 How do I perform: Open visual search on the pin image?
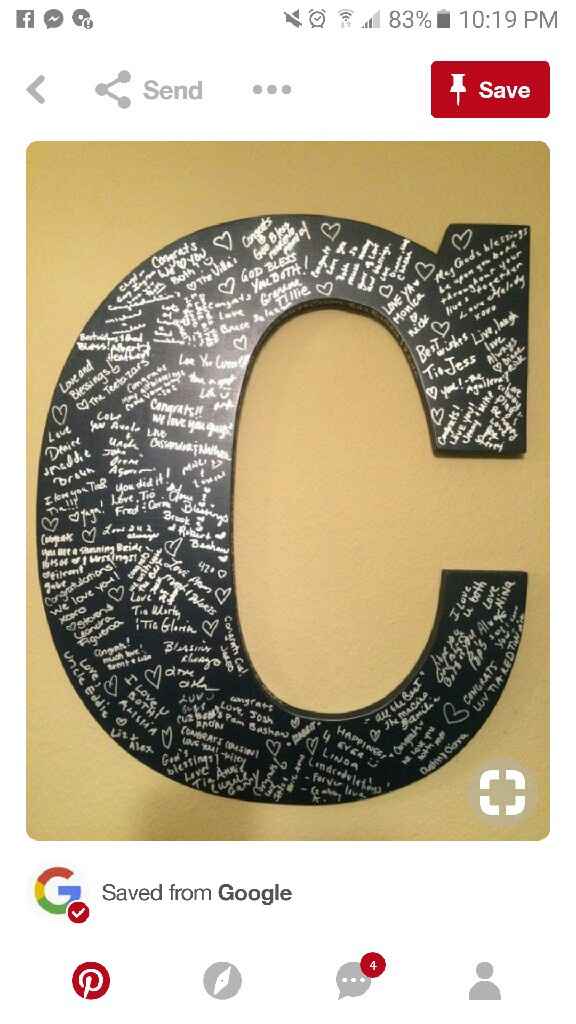(502, 792)
